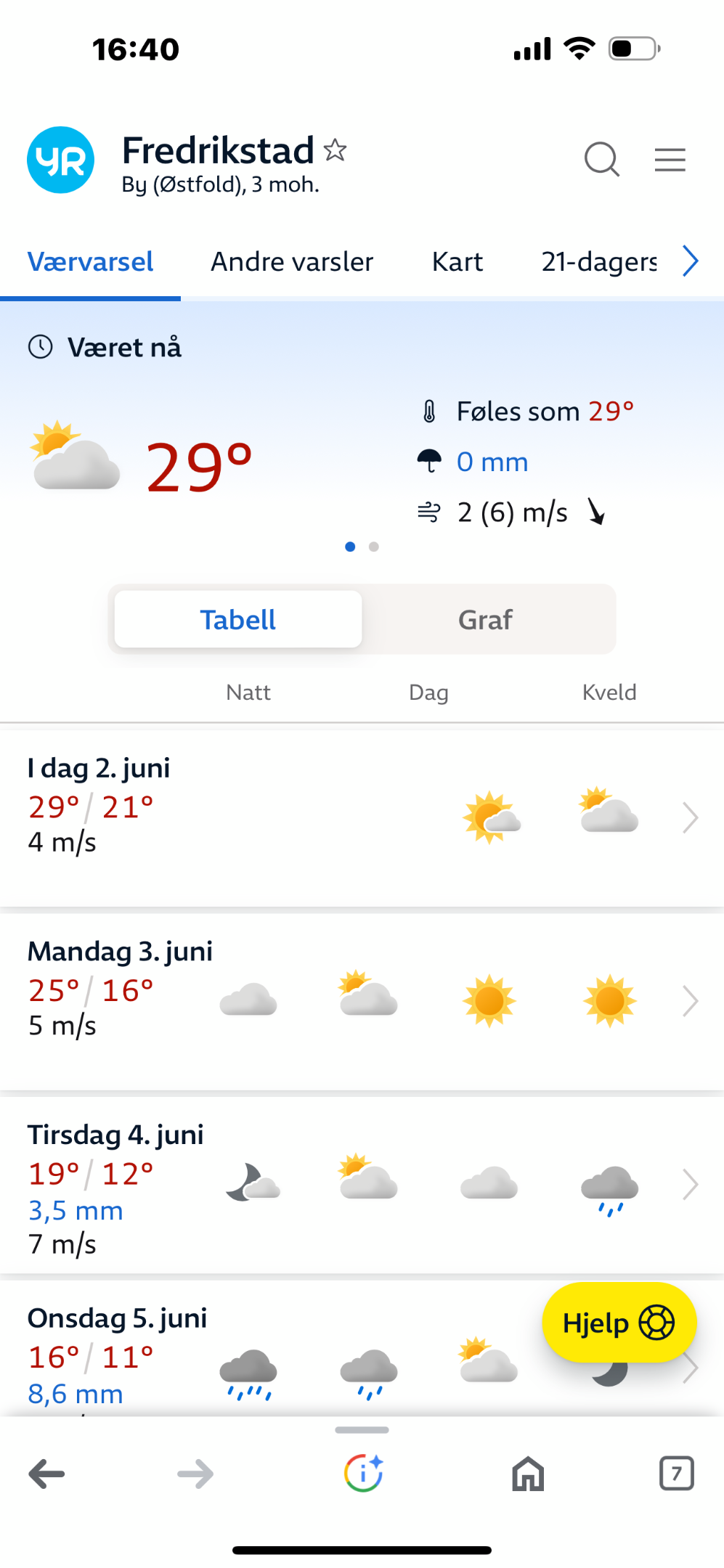Switch to the Andre varsler tab

coord(292,261)
